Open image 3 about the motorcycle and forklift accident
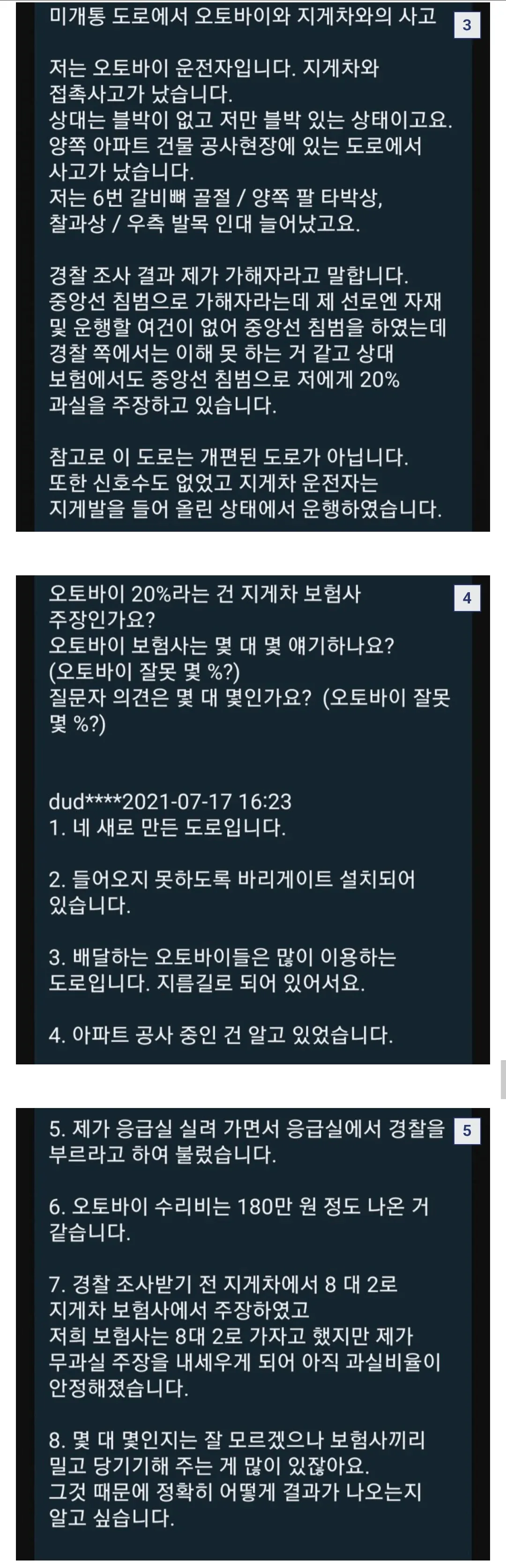Image resolution: width=506 pixels, height=1568 pixels. [253, 266]
